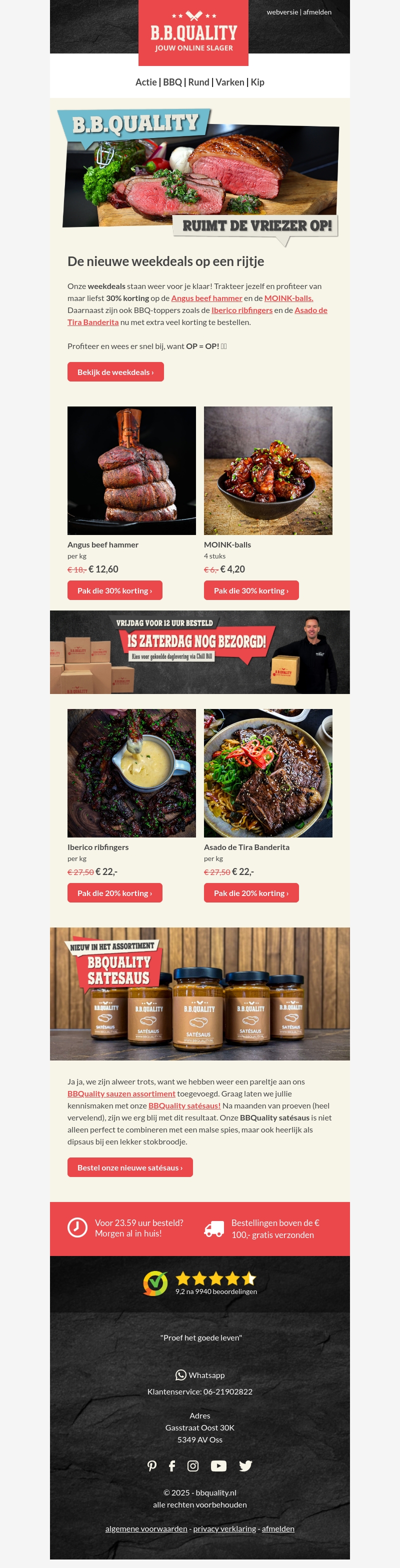Image resolution: width=400 pixels, height=1568 pixels.
Task: Open the webversie link in the header
Action: [282, 12]
